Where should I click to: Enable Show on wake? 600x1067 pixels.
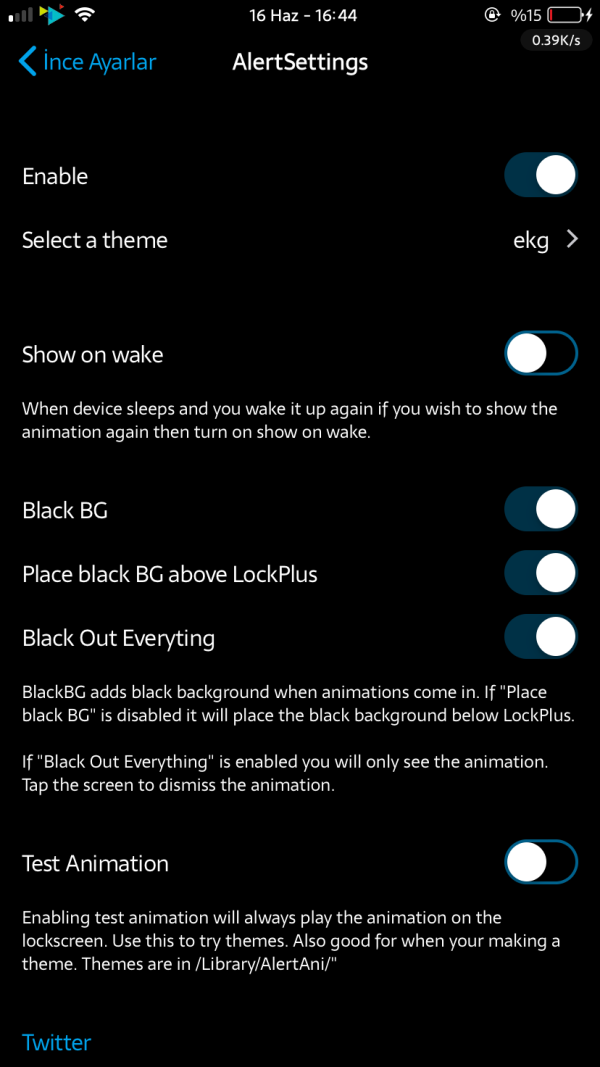pos(541,354)
